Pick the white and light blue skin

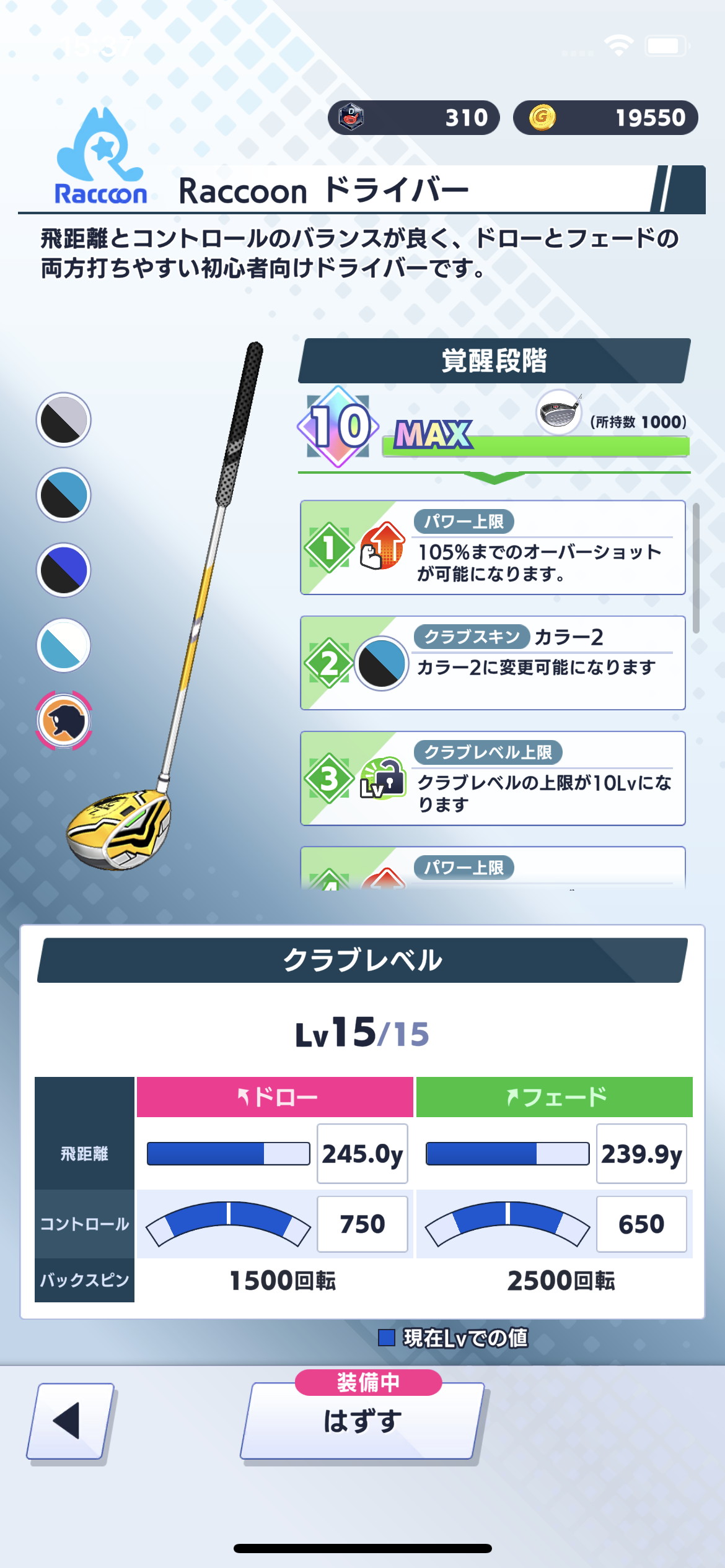pos(63,645)
